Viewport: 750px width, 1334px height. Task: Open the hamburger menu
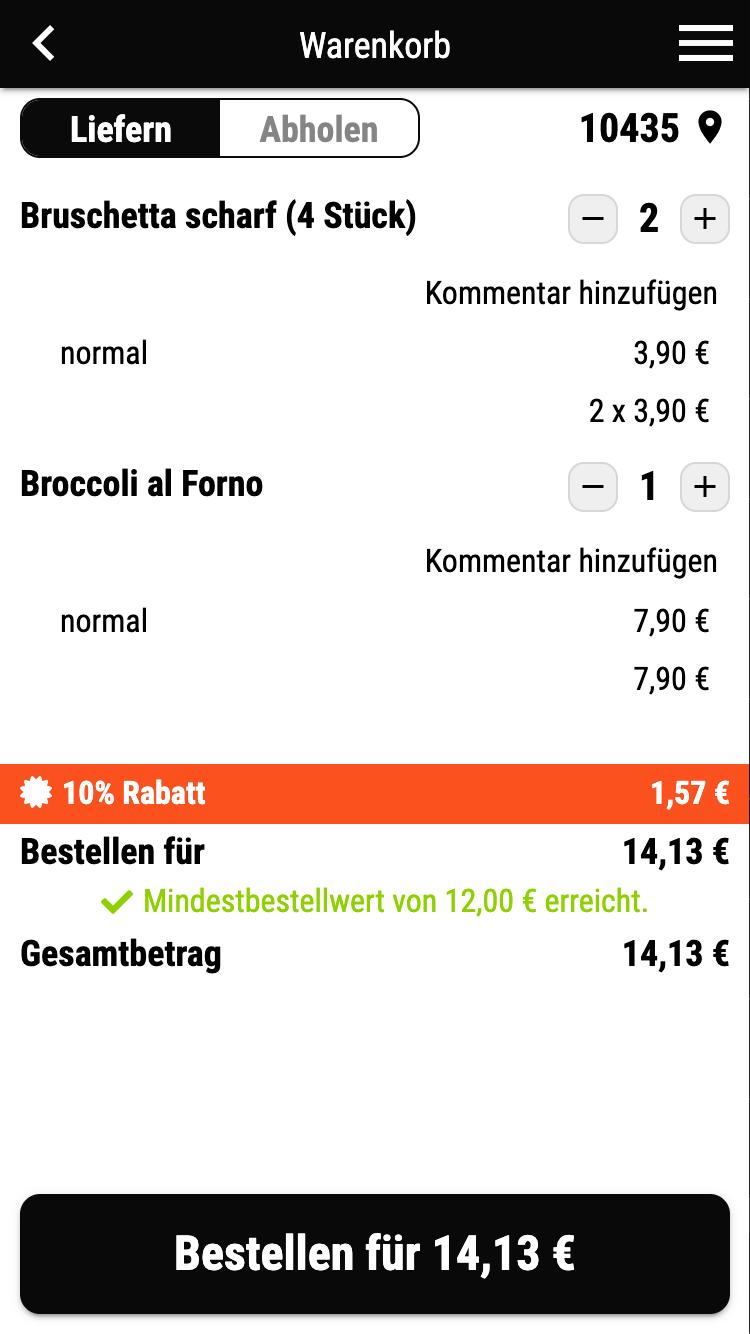pos(705,44)
